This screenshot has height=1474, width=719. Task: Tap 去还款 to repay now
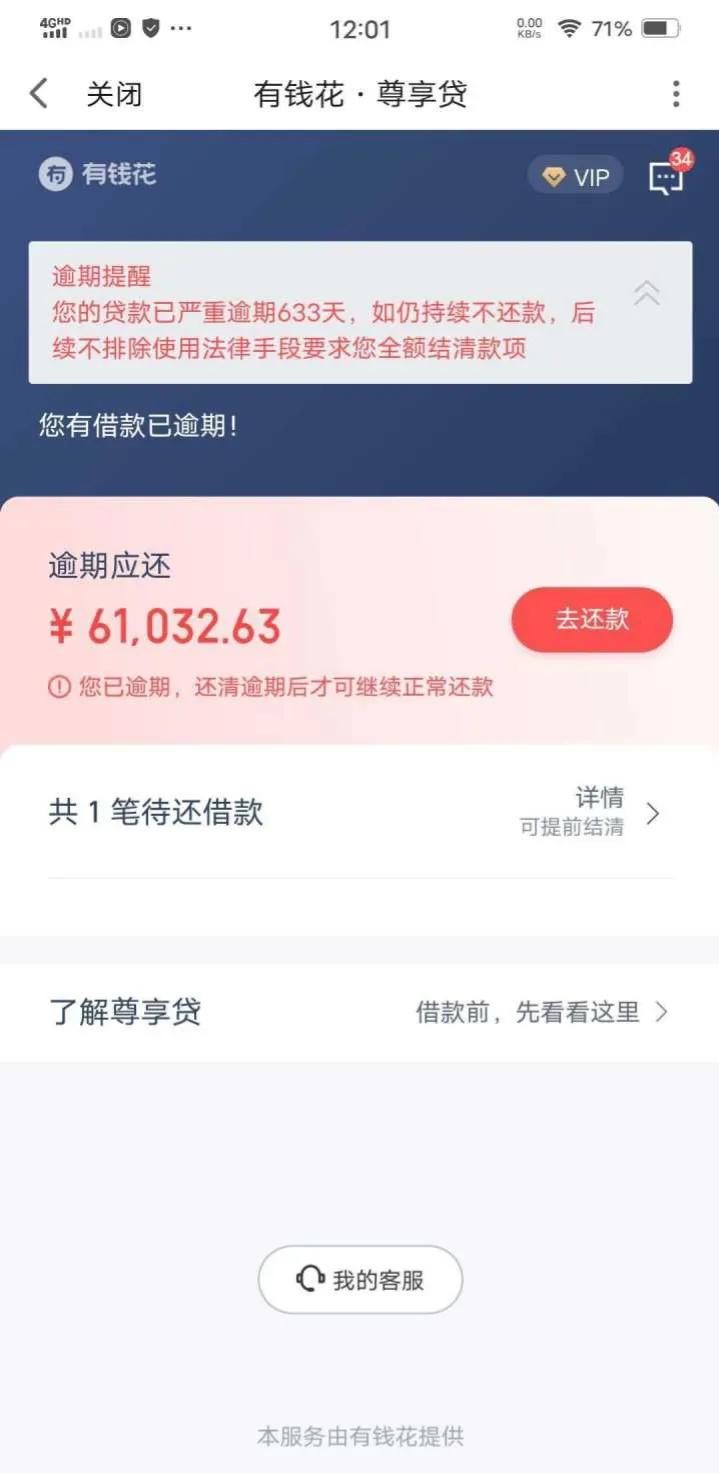point(592,620)
